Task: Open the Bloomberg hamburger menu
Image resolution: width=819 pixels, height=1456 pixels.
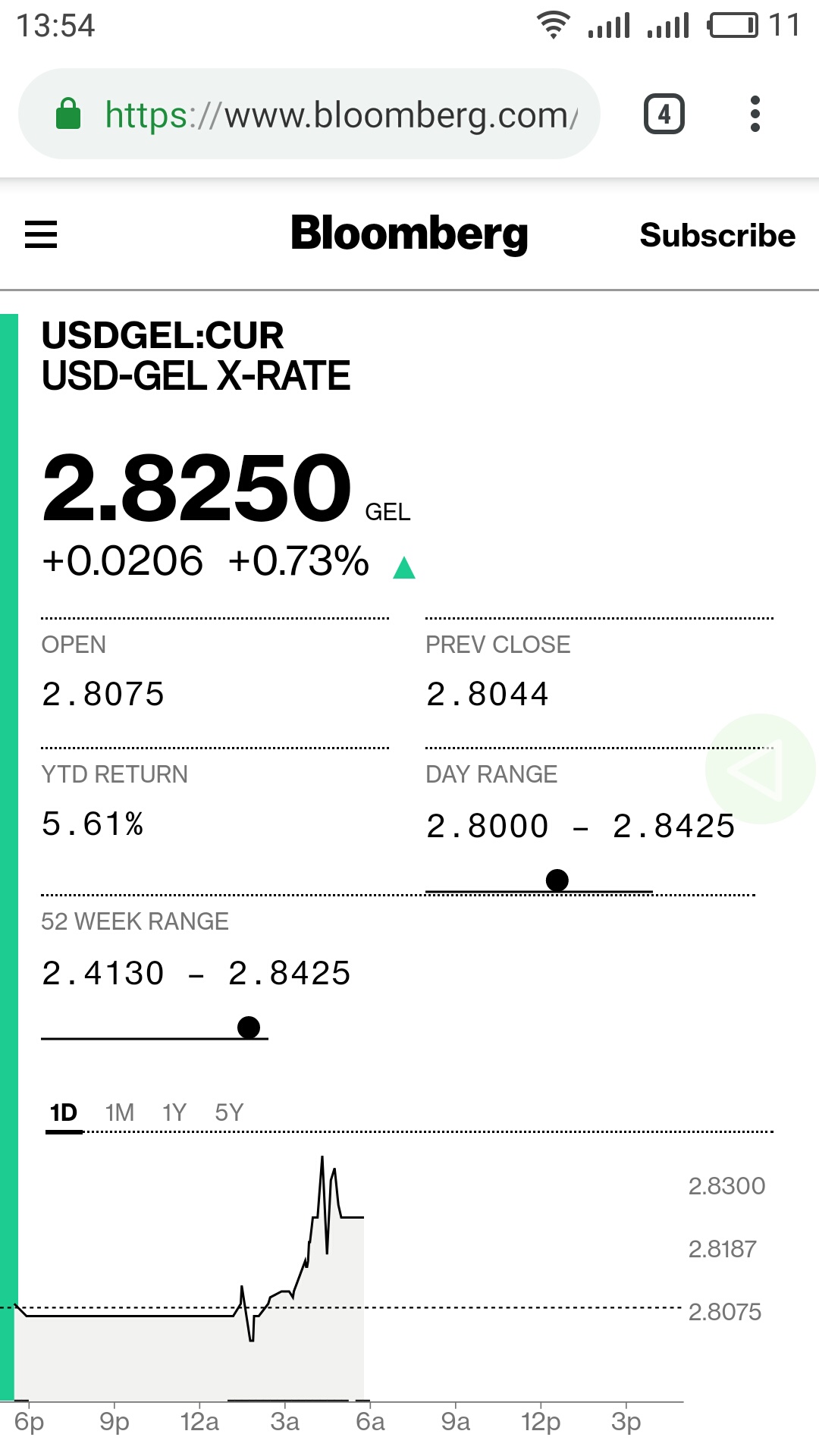Action: [x=41, y=234]
